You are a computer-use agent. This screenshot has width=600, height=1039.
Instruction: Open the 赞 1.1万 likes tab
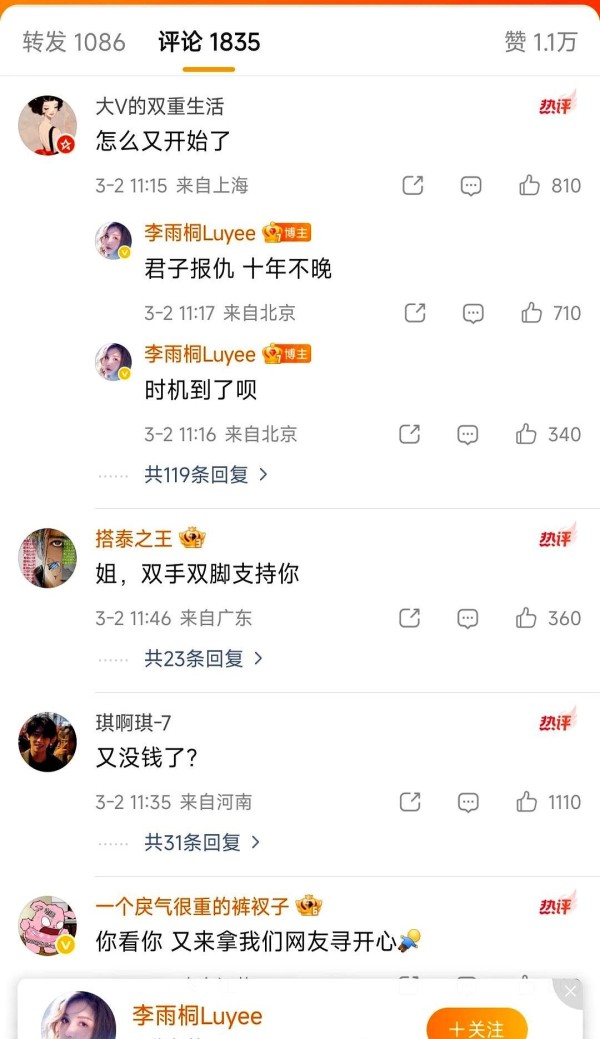coord(540,42)
